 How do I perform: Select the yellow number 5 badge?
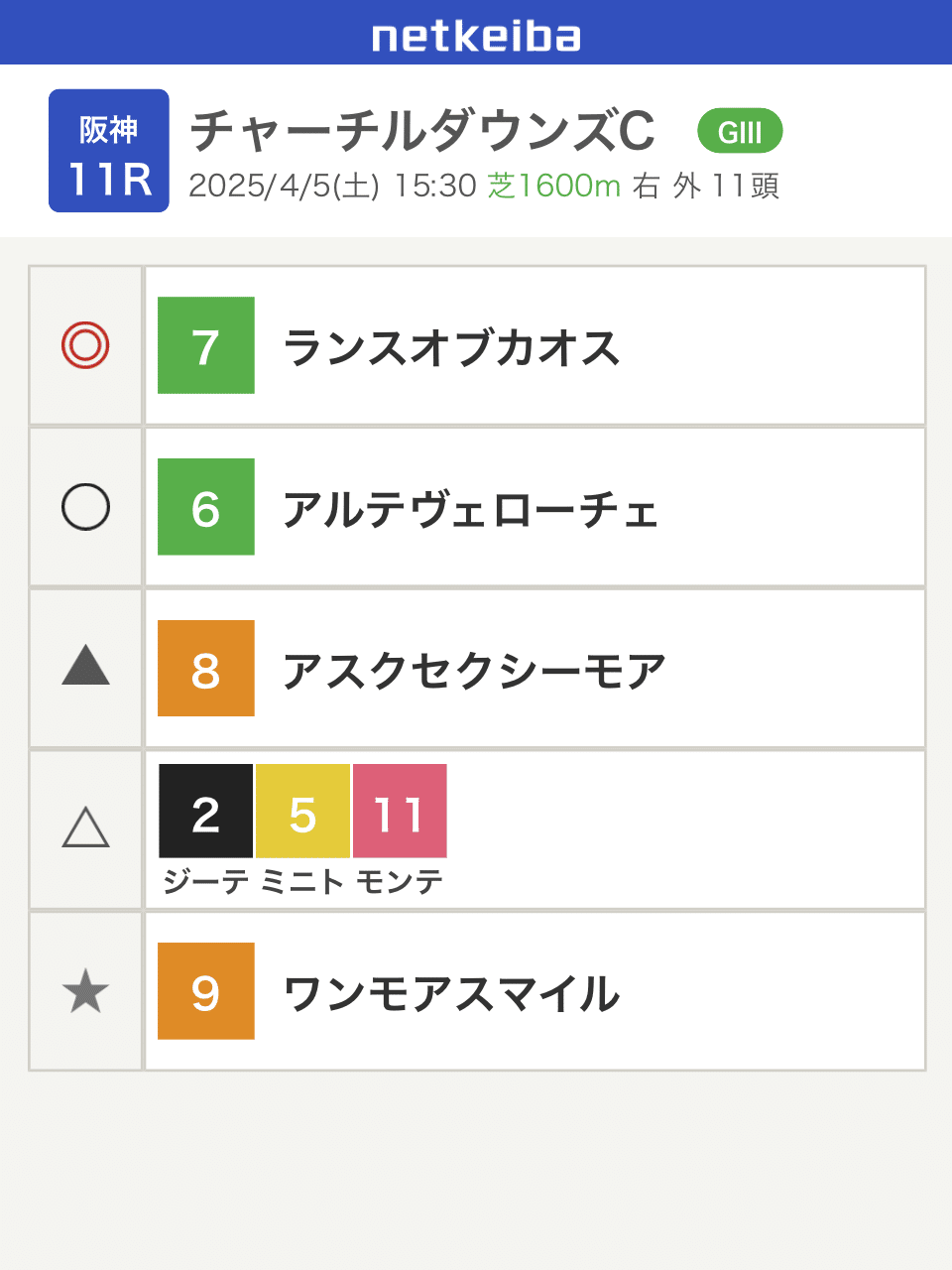click(302, 811)
